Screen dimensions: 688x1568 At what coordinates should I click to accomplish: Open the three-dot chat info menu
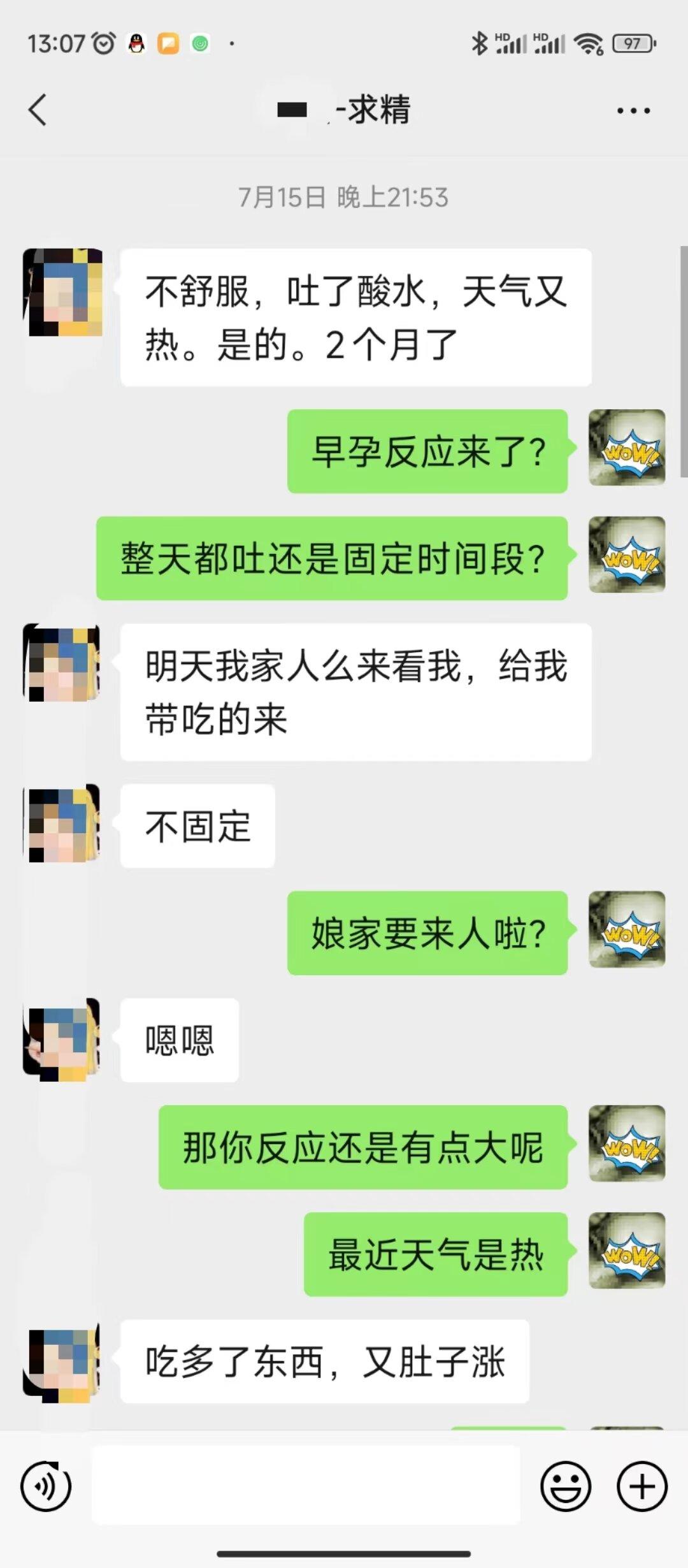[633, 111]
